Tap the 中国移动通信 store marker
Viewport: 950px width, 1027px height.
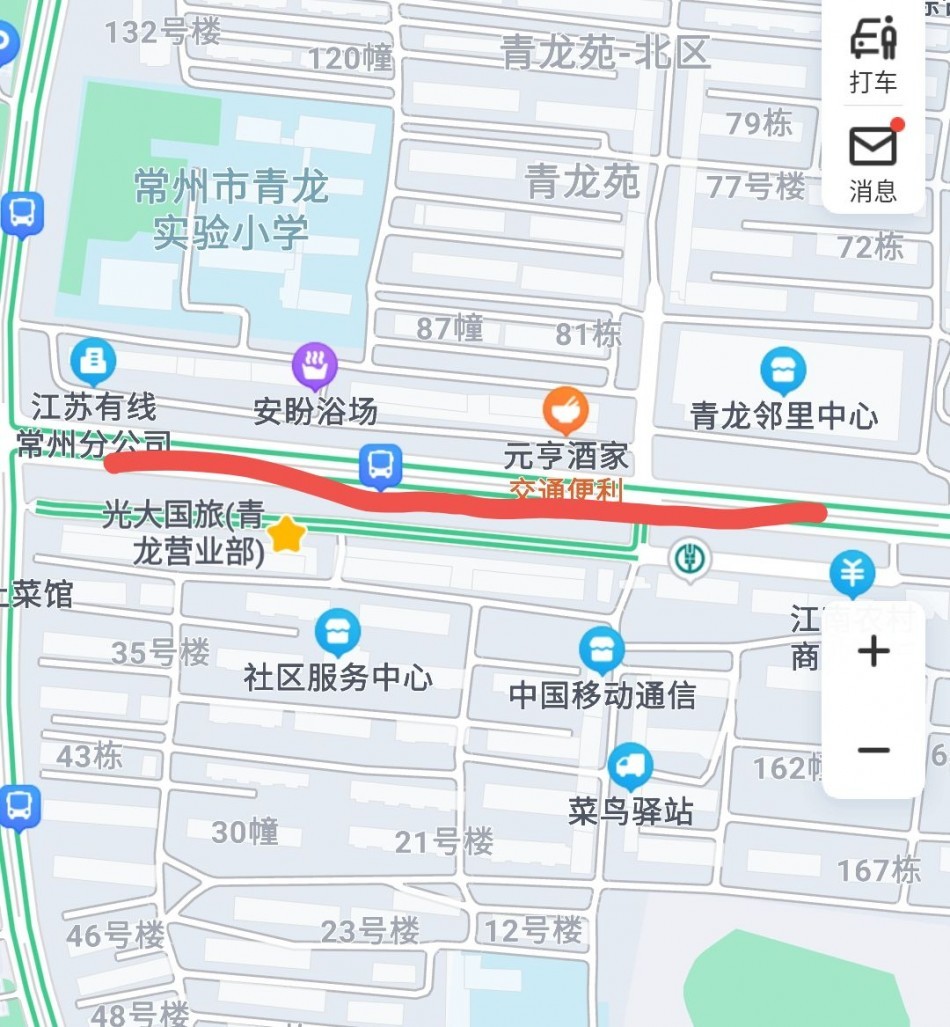[601, 651]
